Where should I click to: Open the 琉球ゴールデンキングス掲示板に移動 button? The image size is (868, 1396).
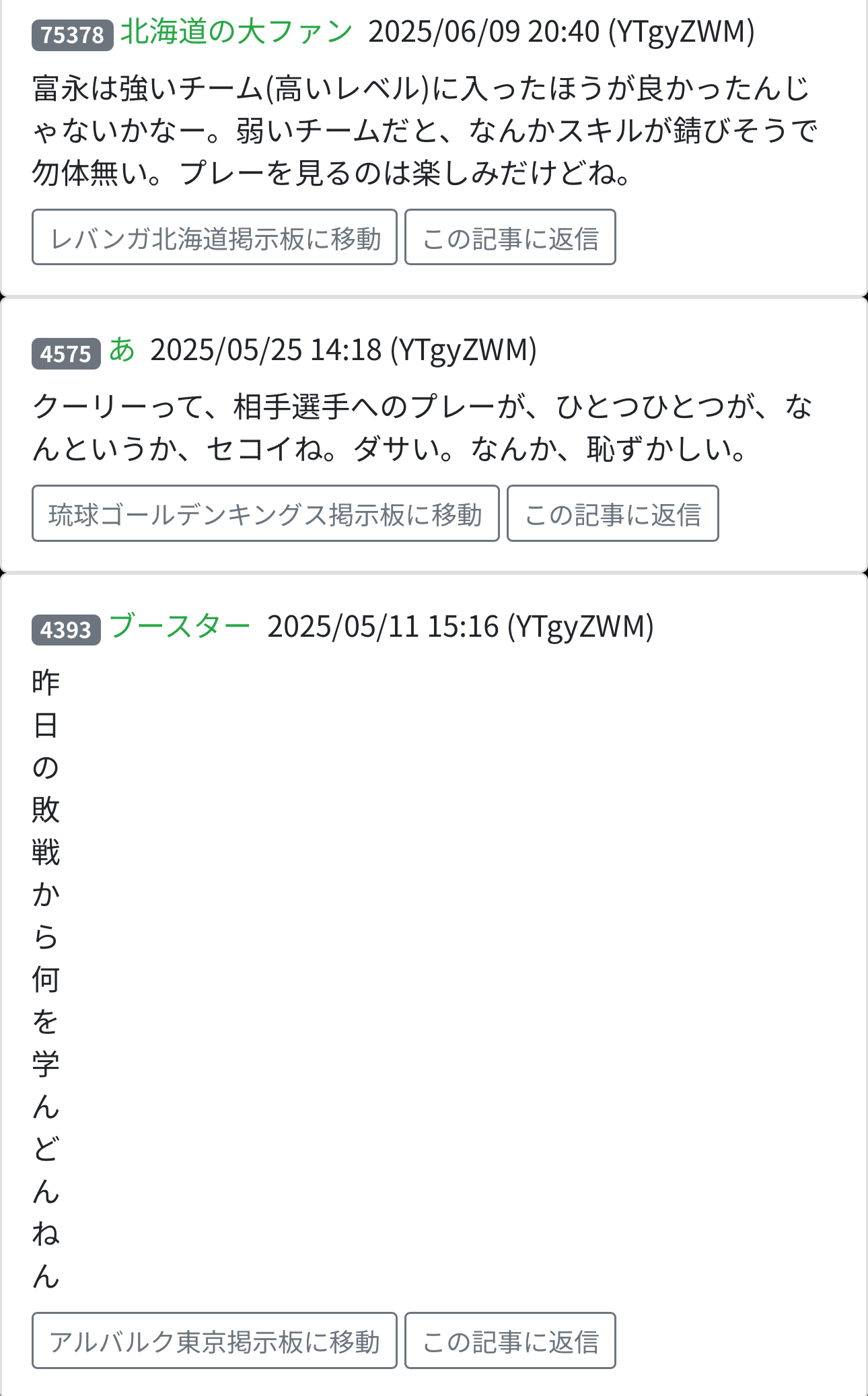click(266, 514)
